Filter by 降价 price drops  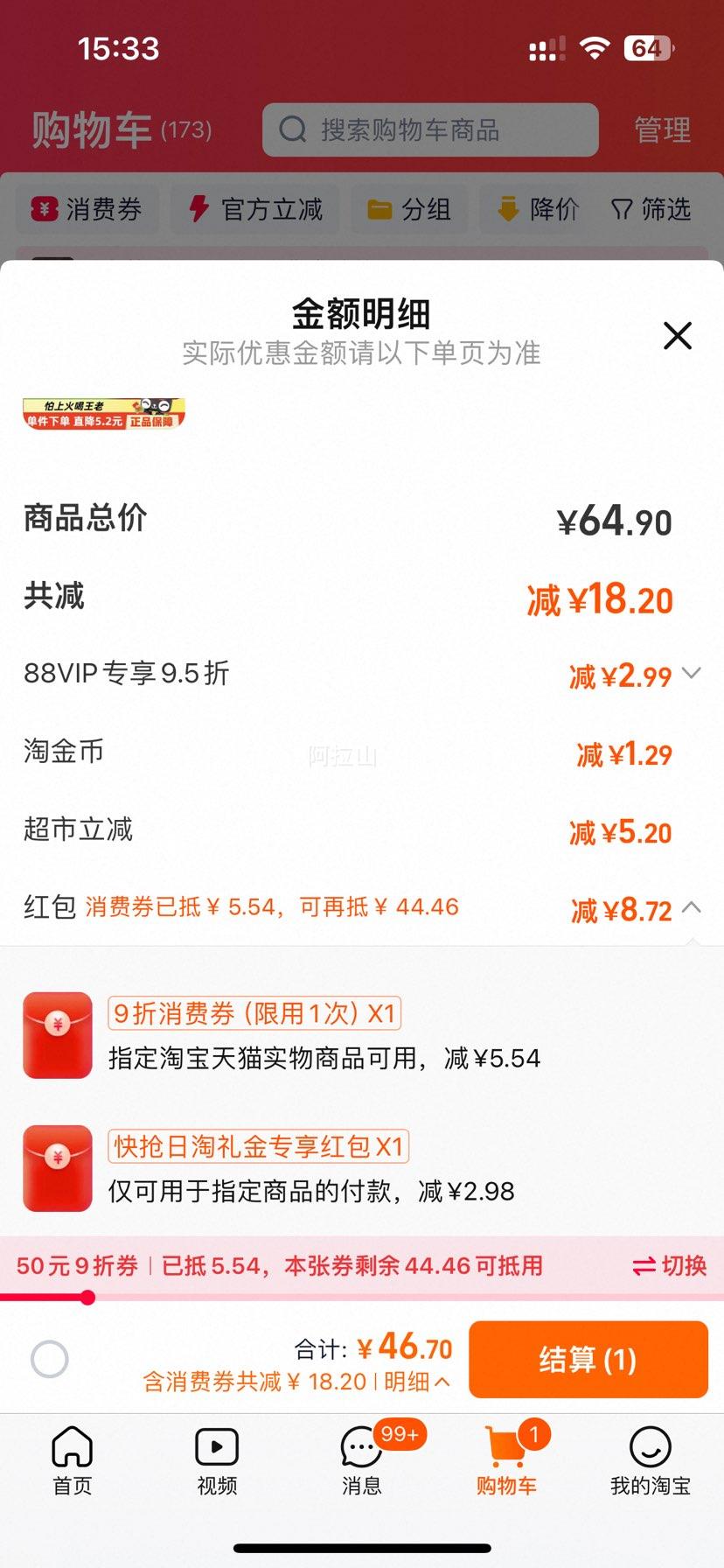536,209
